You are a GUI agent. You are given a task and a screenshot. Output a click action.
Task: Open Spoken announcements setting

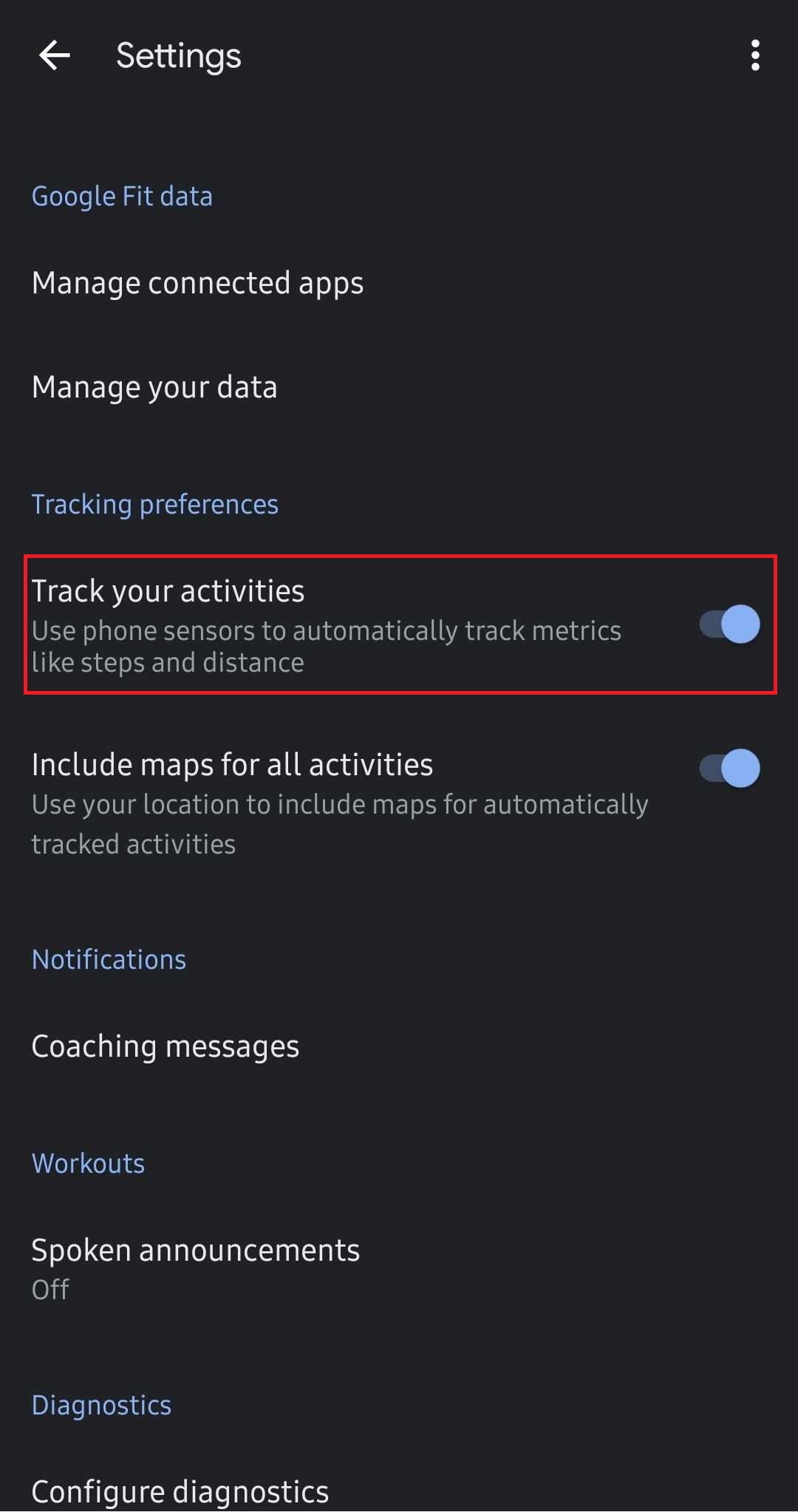click(x=399, y=1268)
